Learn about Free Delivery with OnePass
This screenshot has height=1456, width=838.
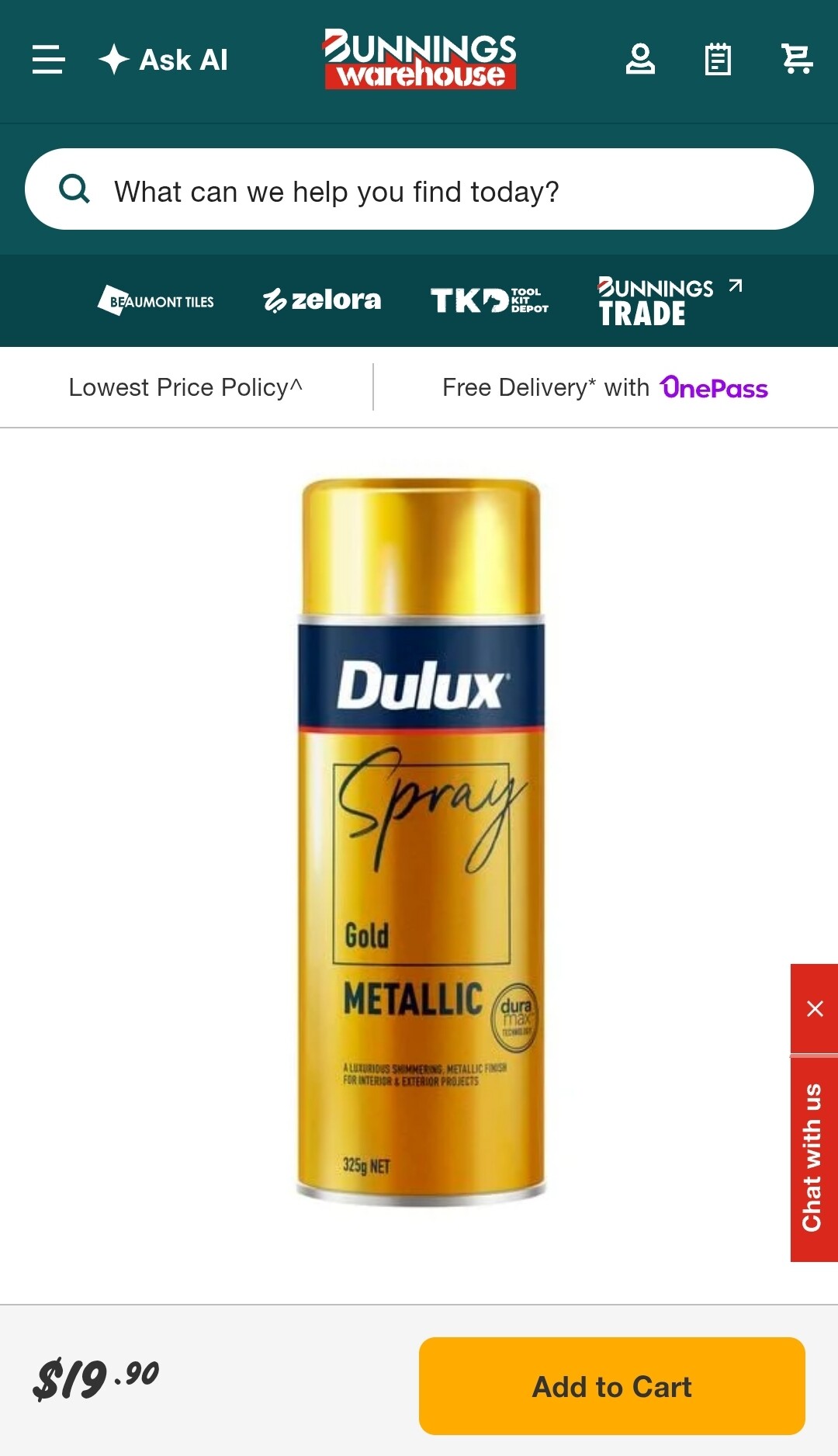coord(604,387)
